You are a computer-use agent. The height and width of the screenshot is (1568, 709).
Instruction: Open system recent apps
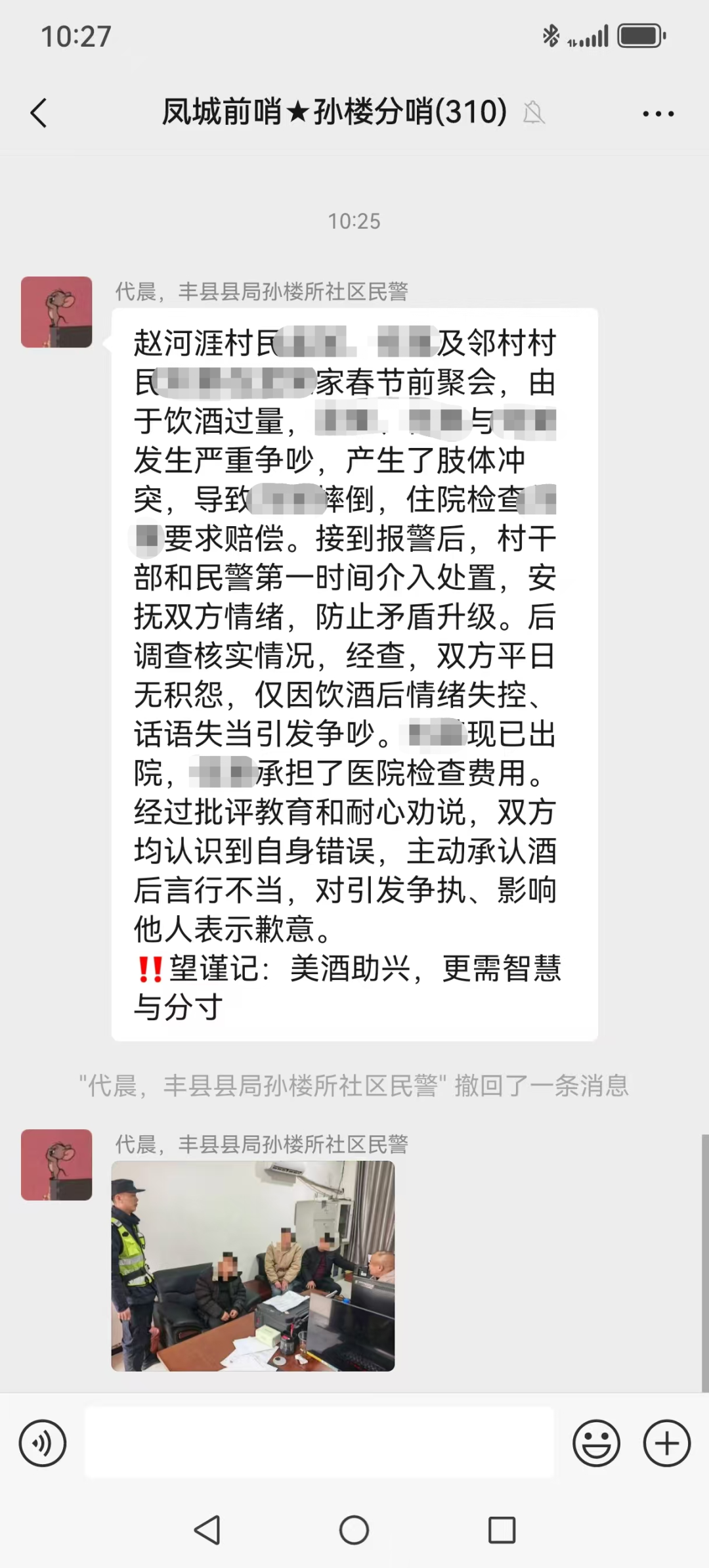coord(502,1530)
